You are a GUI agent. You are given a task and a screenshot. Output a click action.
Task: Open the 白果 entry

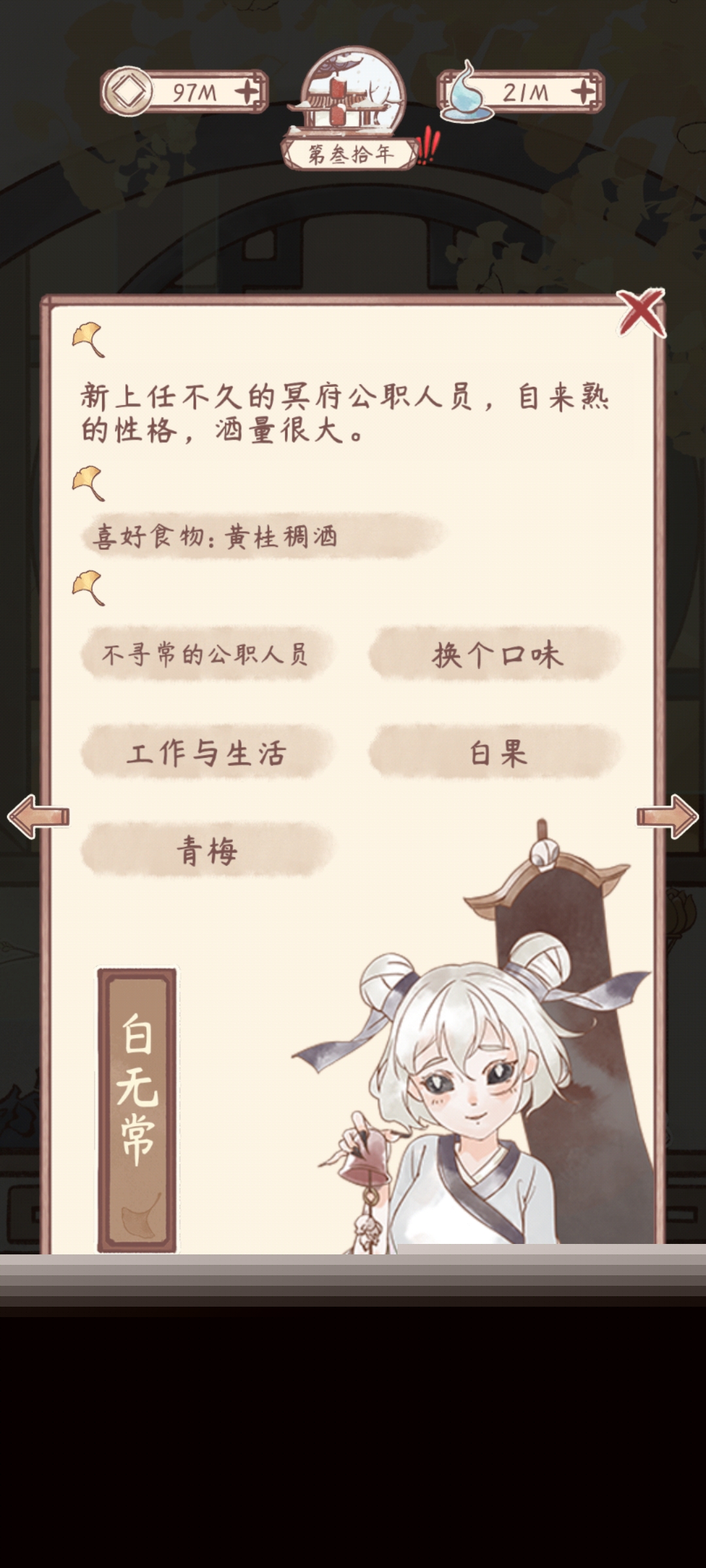click(x=496, y=753)
